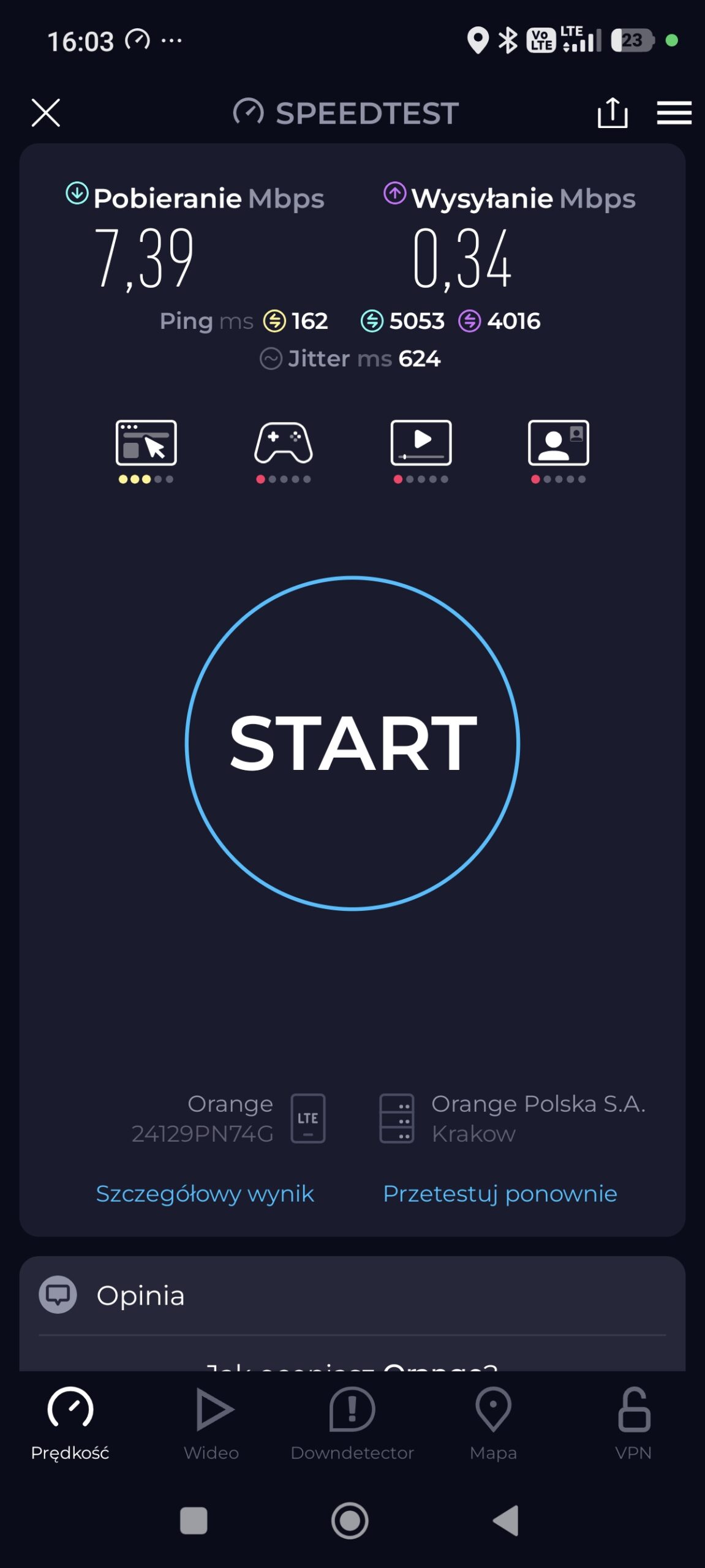This screenshot has height=1568, width=705.
Task: View web browsing quality rating
Action: coord(146,450)
